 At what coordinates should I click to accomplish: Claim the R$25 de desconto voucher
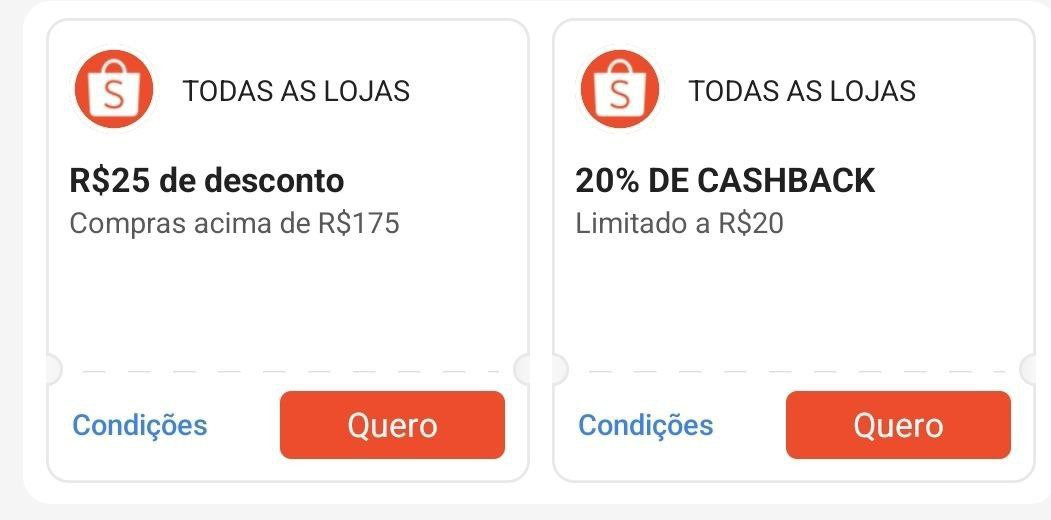coord(392,425)
